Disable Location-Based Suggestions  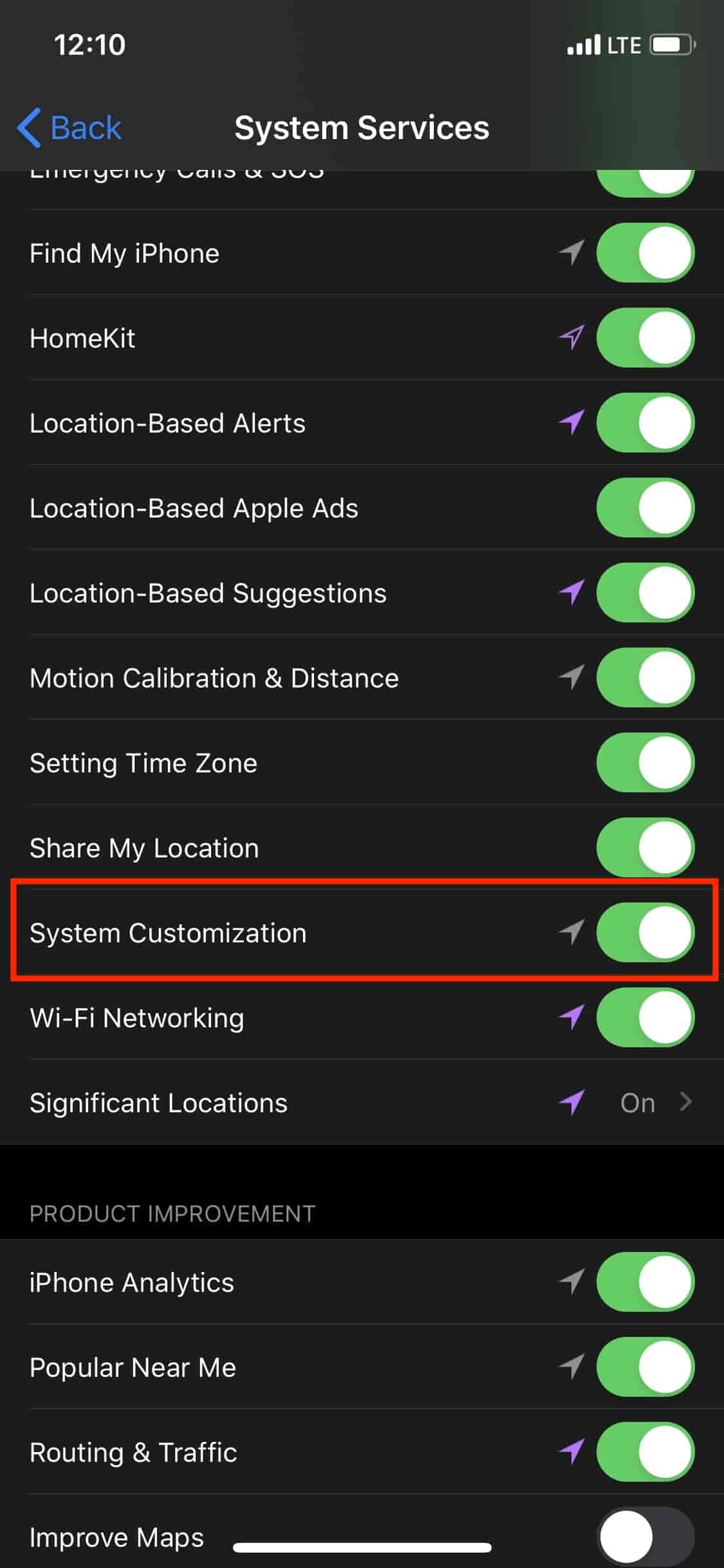click(x=645, y=593)
